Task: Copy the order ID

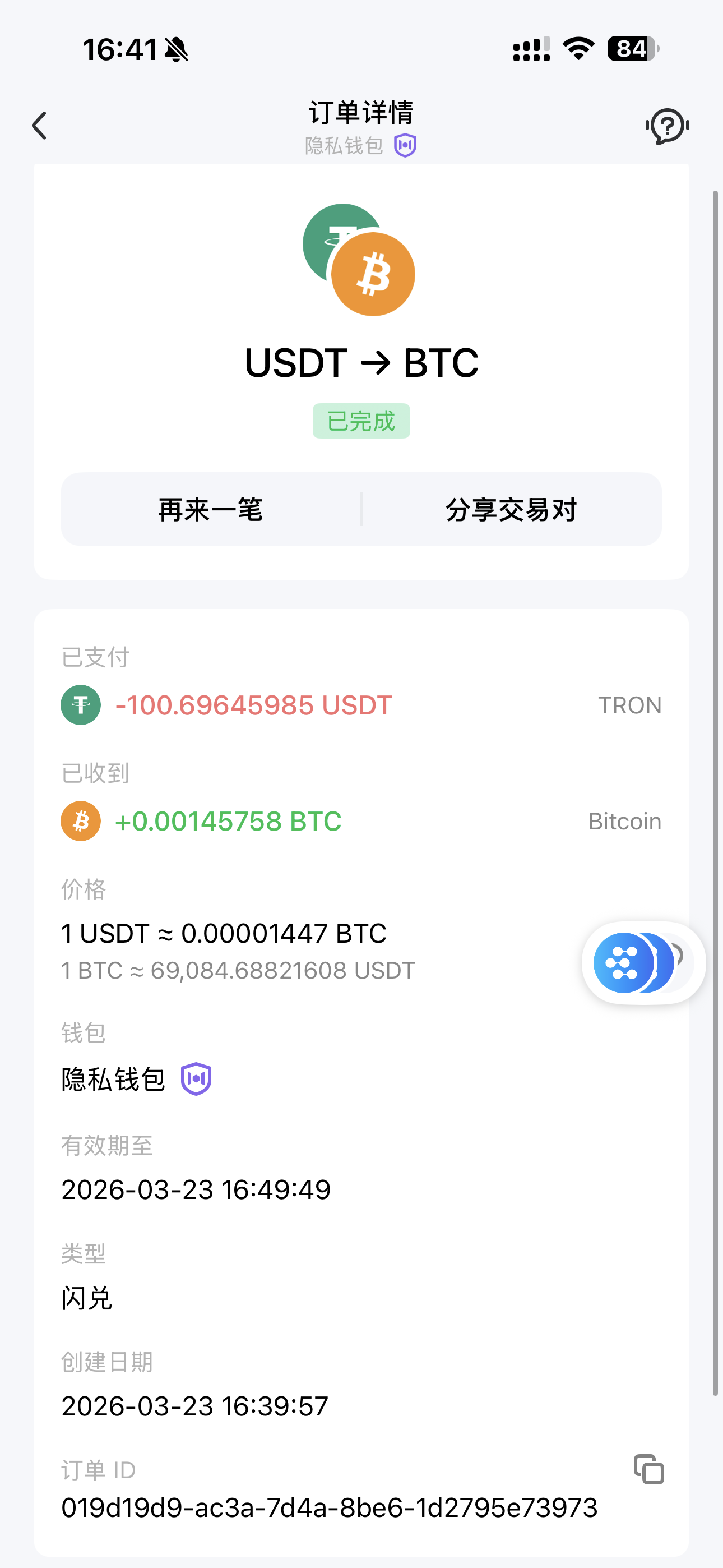Action: coord(649,1469)
